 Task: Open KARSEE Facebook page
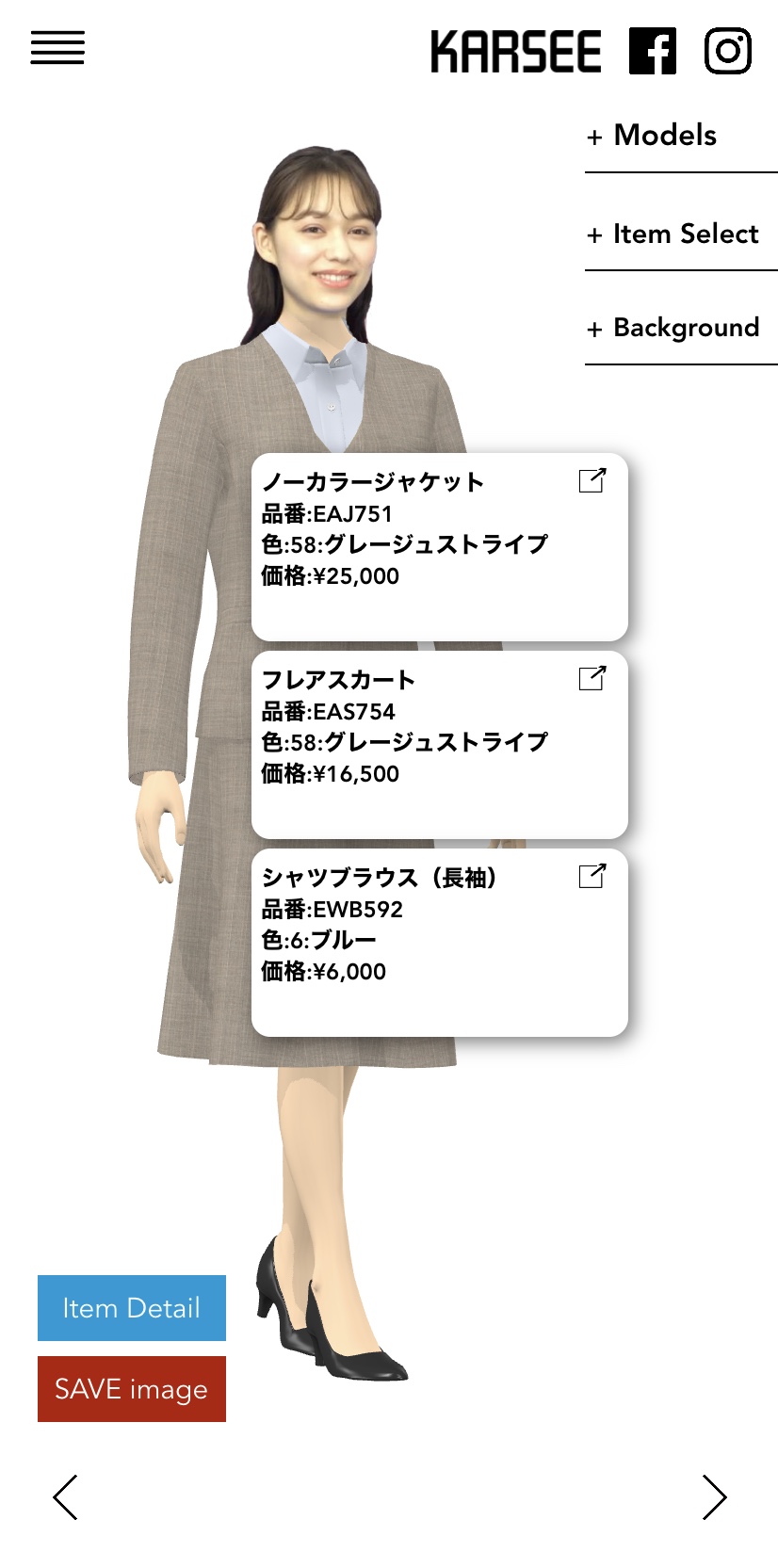[653, 51]
